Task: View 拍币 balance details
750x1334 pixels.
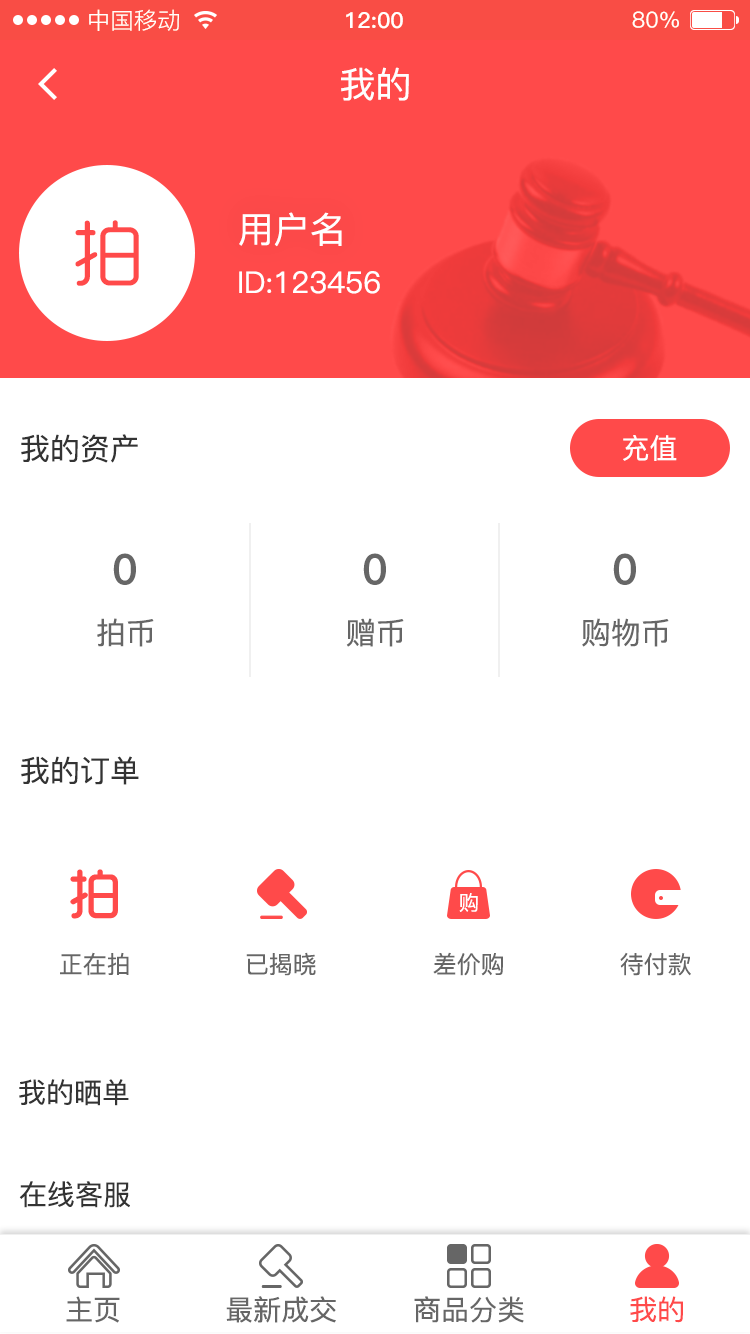Action: click(125, 598)
